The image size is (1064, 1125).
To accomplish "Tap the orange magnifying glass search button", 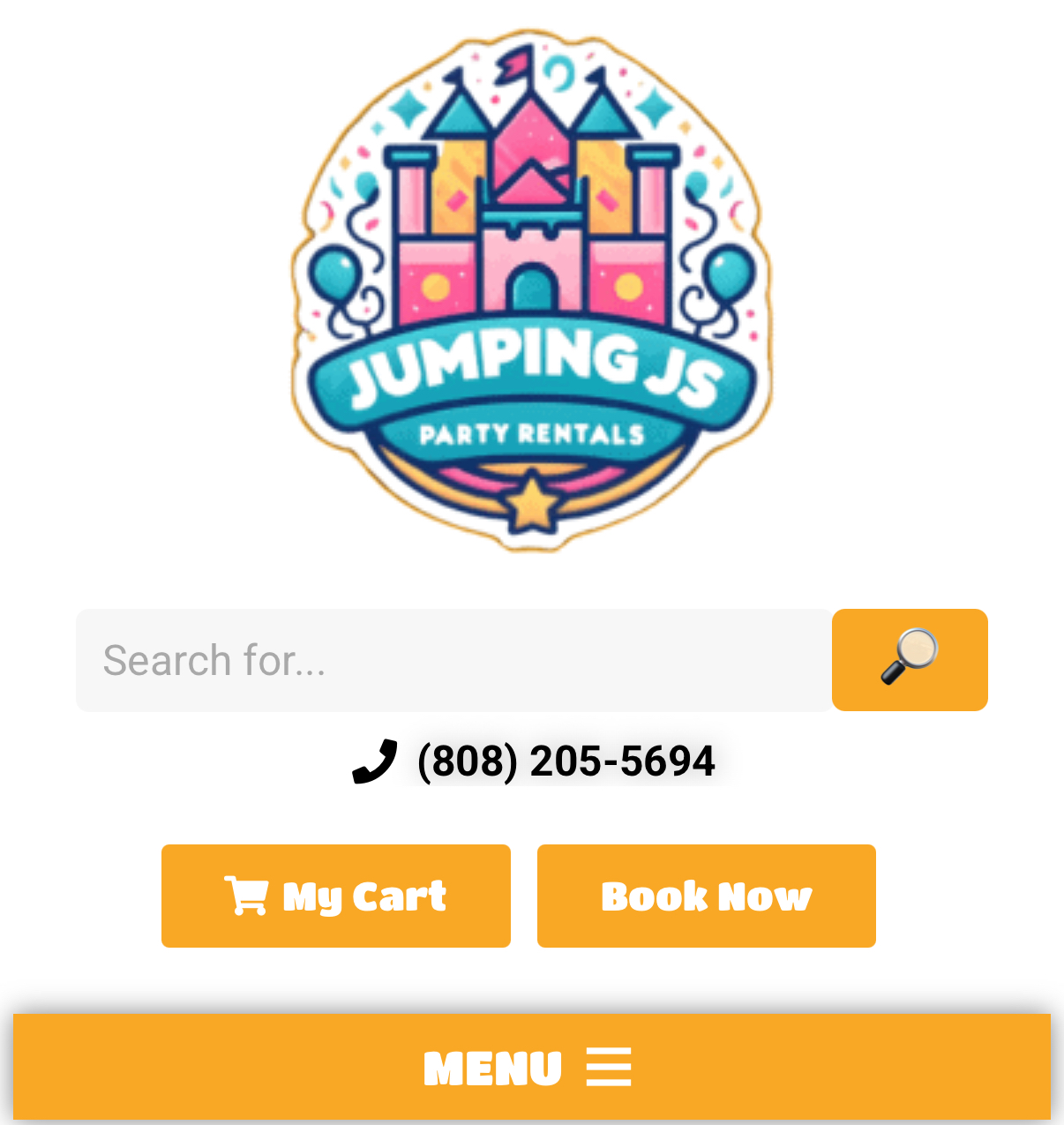I will (910, 660).
